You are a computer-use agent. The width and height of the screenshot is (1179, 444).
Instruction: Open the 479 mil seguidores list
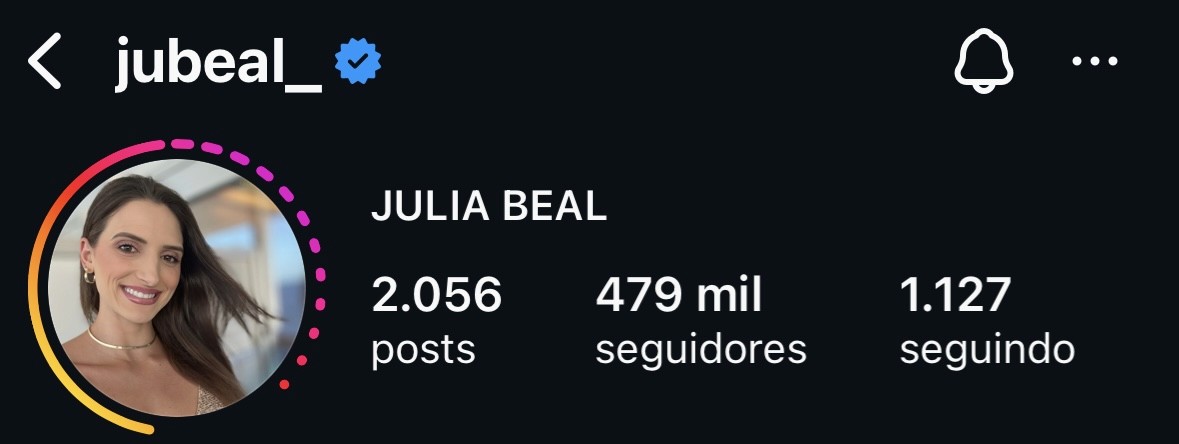[700, 322]
